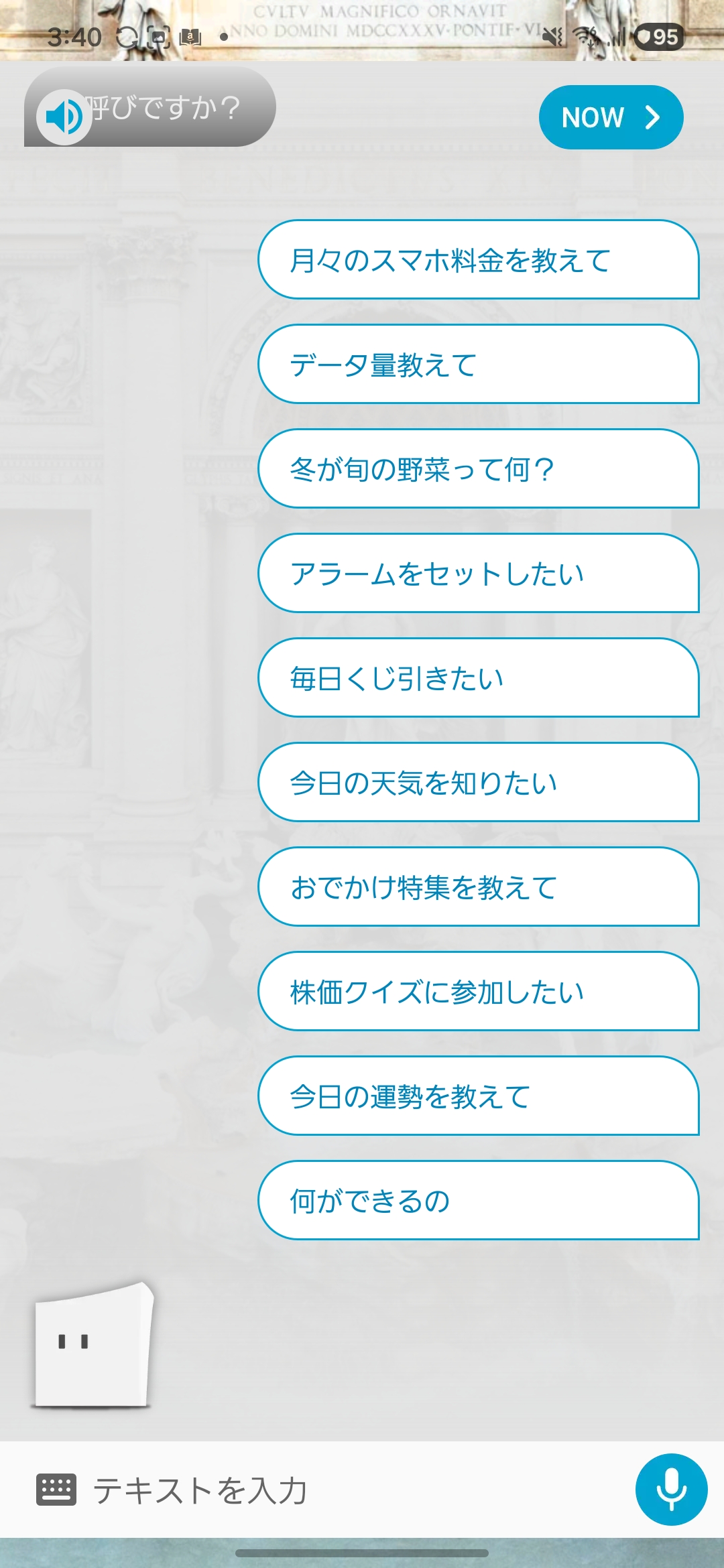This screenshot has height=1568, width=724.
Task: Tap 今日の運勢を教えて suggestion
Action: pos(478,1096)
